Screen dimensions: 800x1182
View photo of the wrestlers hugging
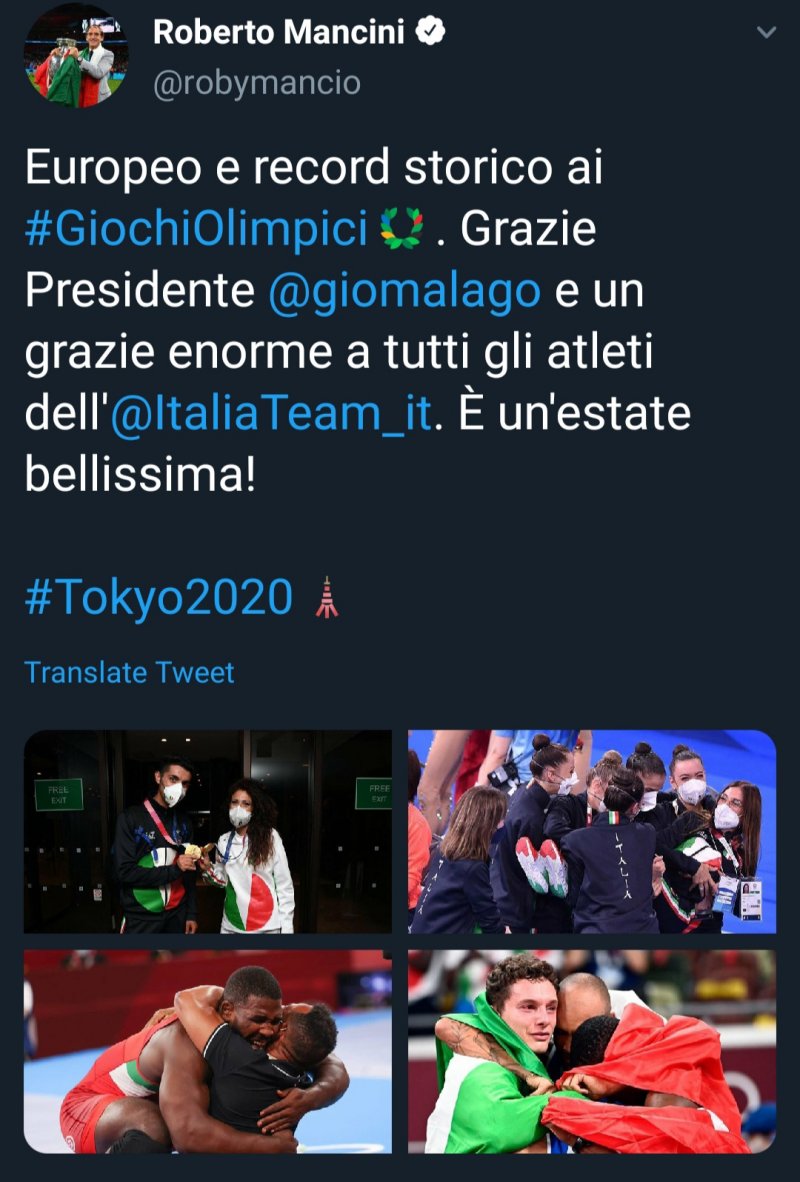click(x=208, y=1051)
